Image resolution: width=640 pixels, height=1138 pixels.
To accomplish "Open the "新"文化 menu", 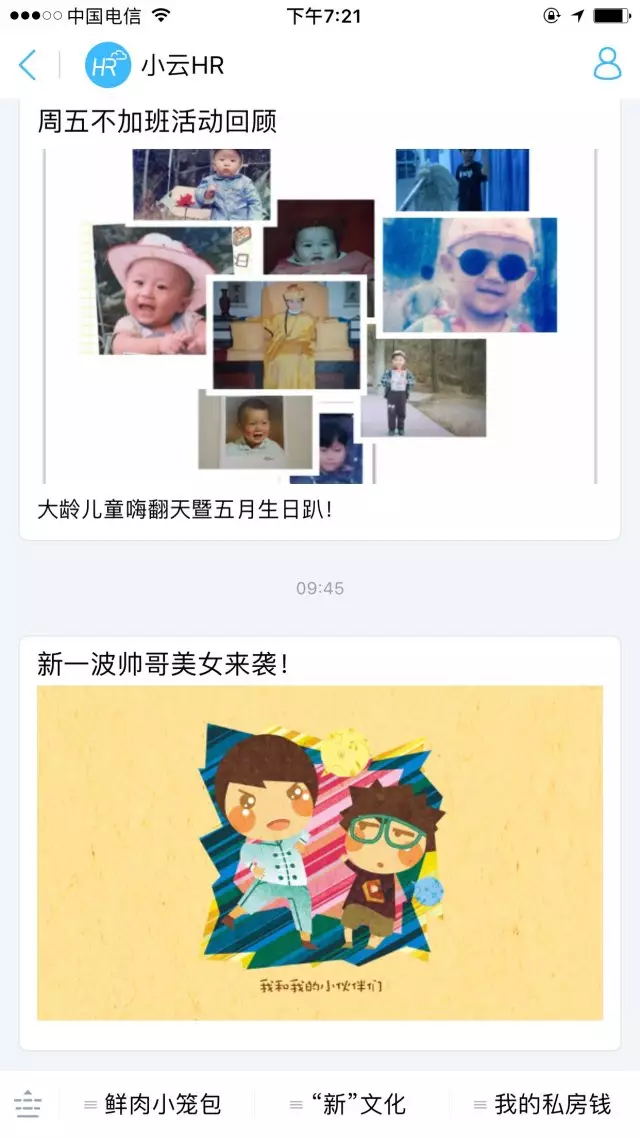I will click(348, 1104).
